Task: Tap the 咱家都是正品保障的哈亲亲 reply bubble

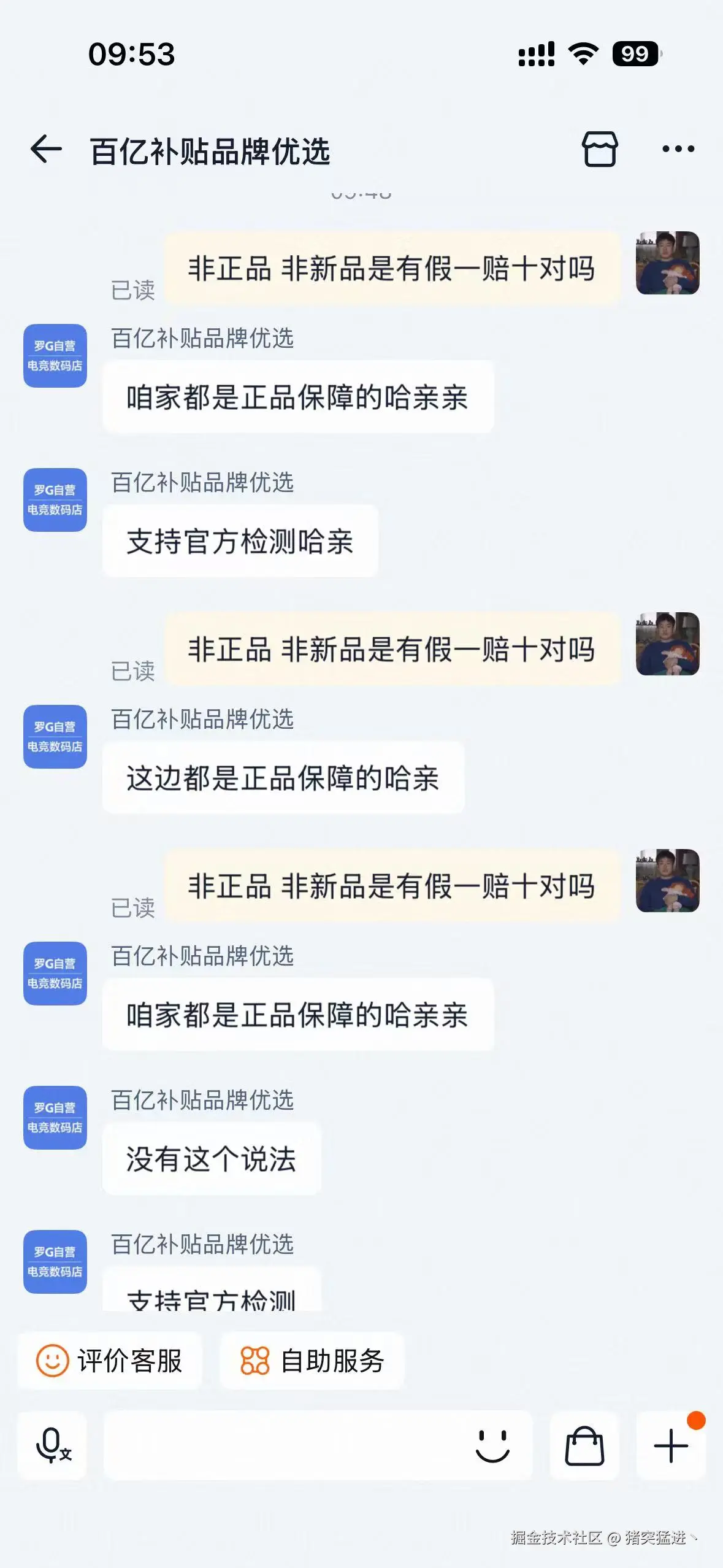Action: 297,399
